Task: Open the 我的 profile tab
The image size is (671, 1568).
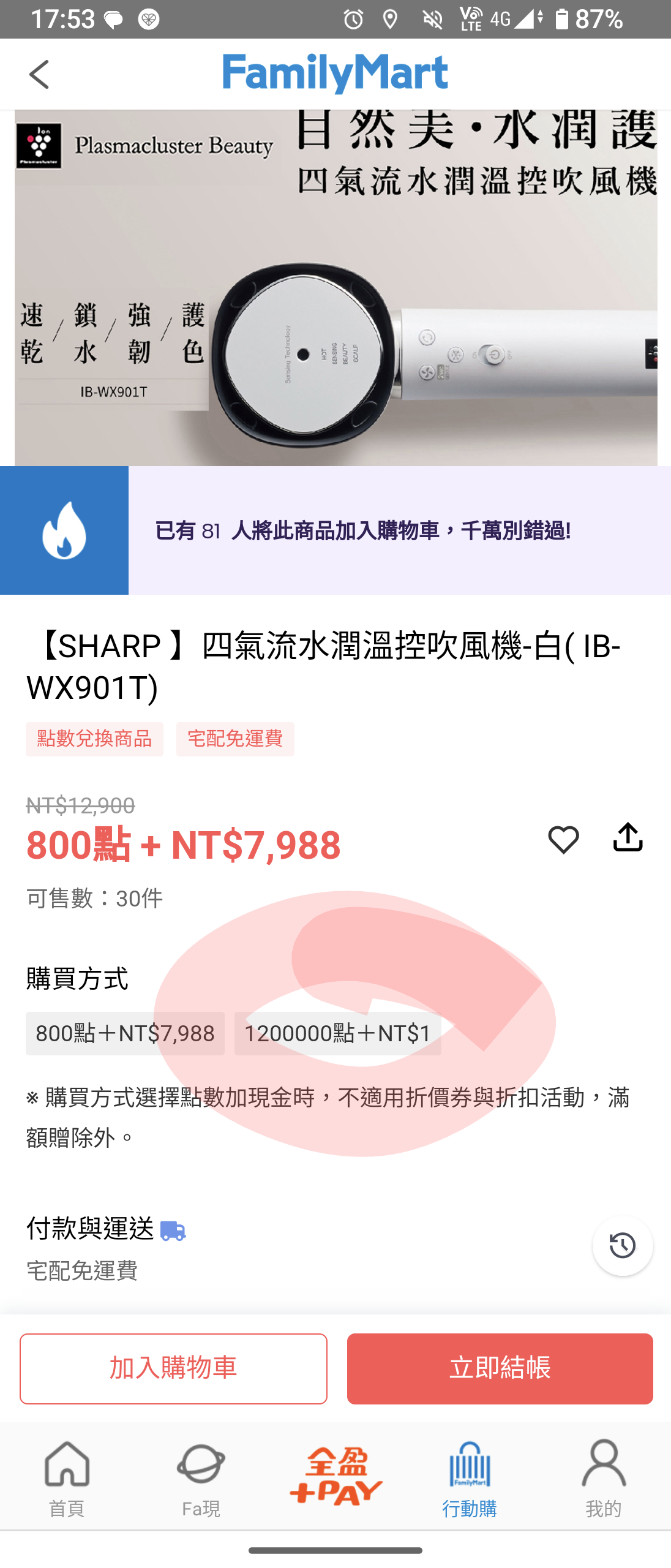Action: click(604, 1477)
